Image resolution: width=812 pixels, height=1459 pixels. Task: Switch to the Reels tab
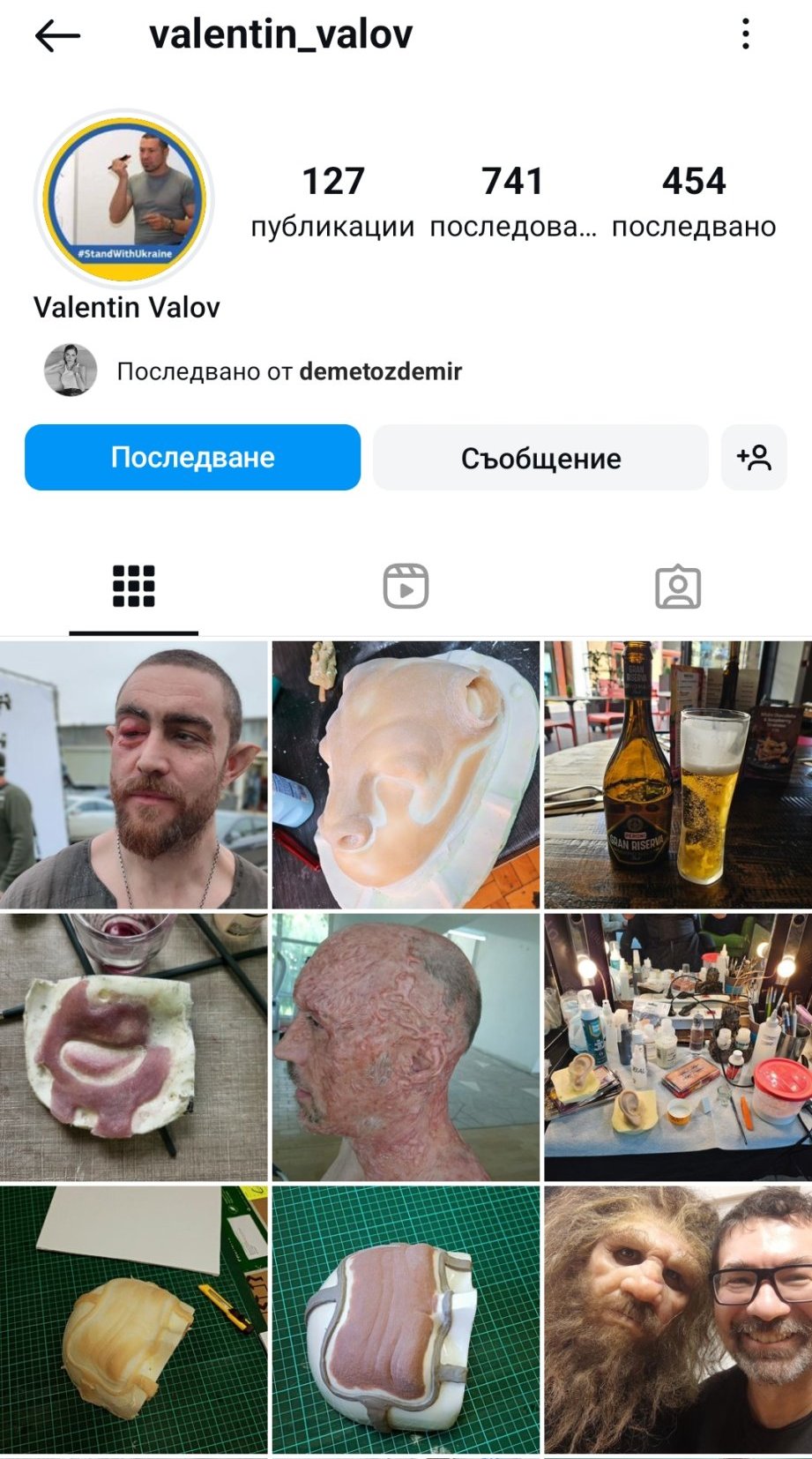(x=406, y=587)
